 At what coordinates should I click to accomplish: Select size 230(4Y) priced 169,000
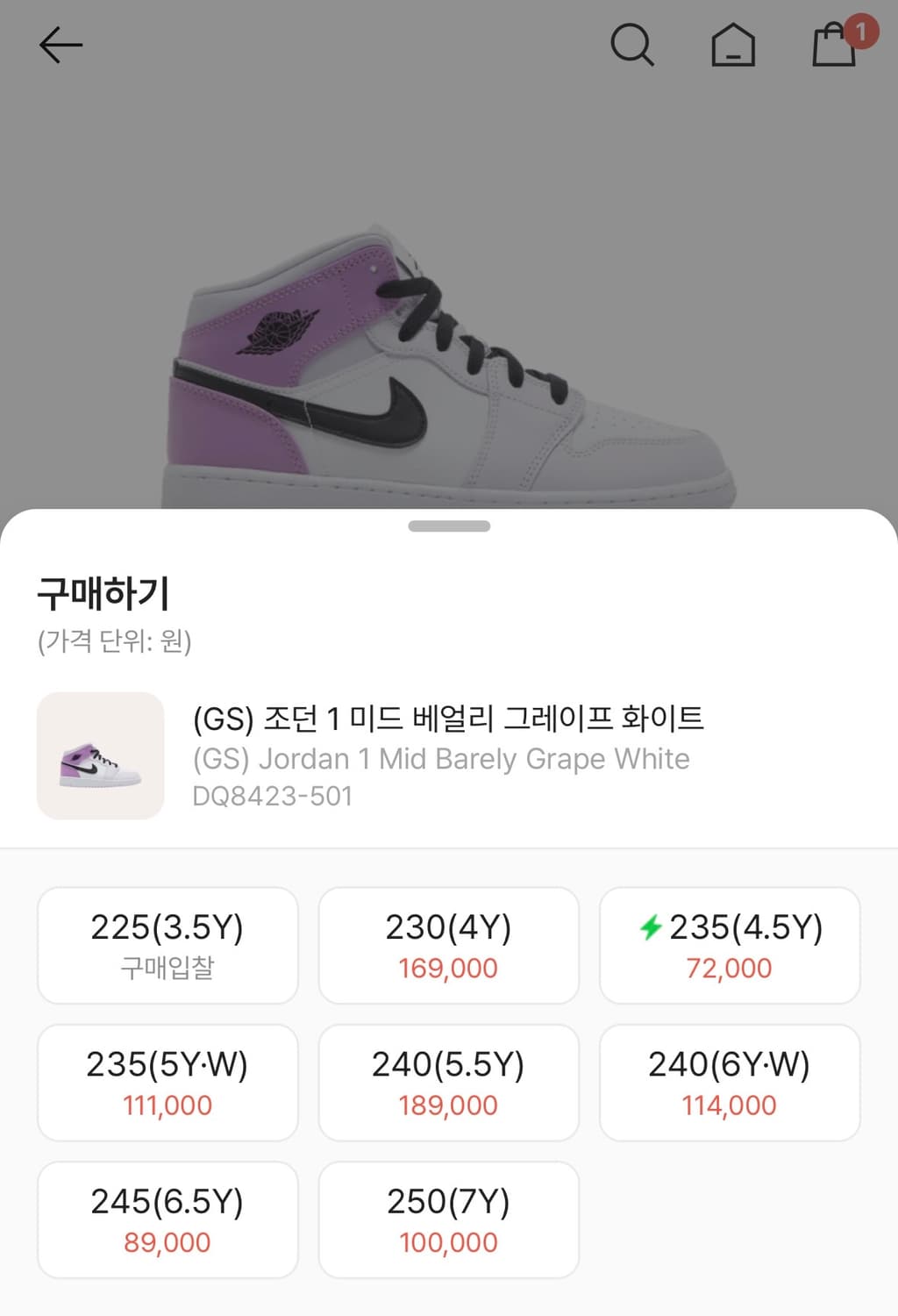[448, 945]
